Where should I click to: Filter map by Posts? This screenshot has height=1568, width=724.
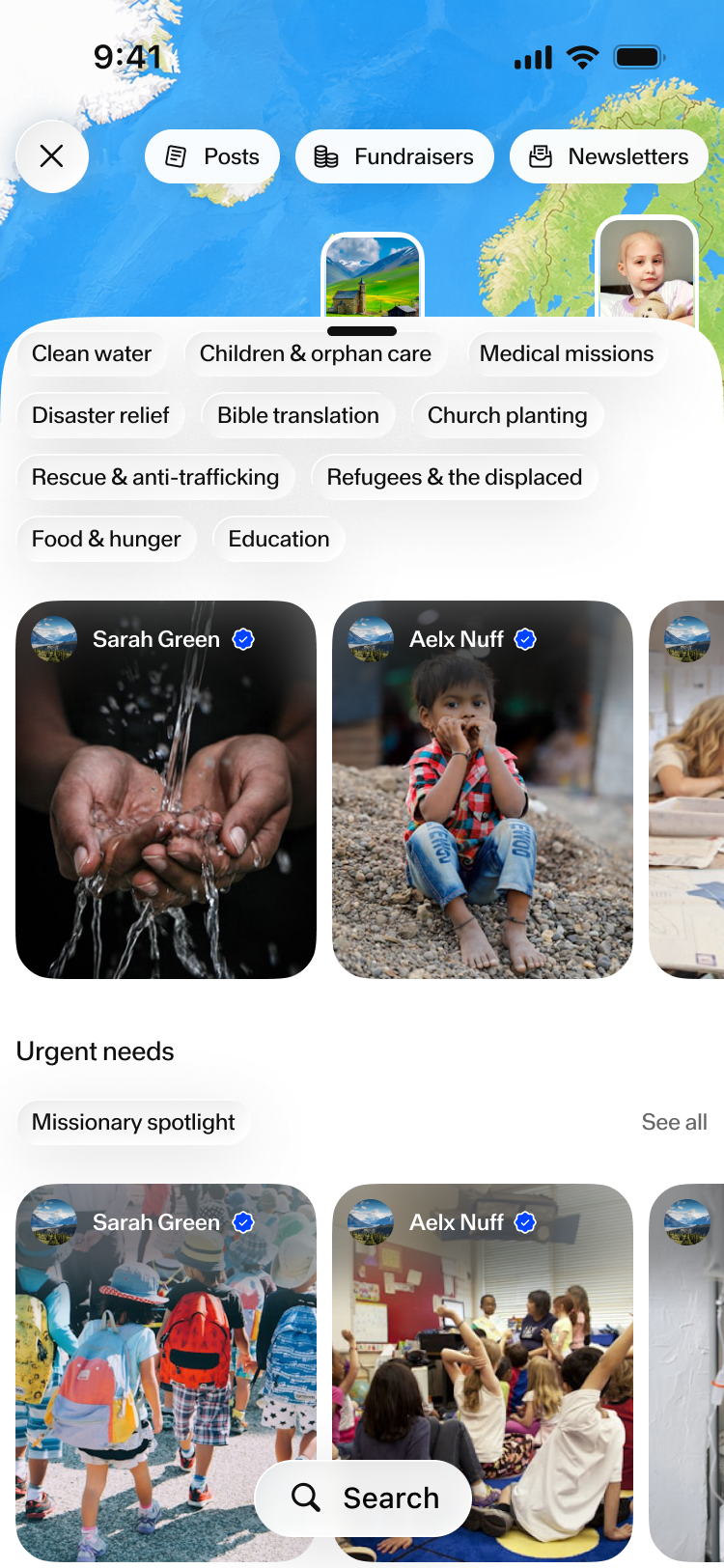point(212,156)
